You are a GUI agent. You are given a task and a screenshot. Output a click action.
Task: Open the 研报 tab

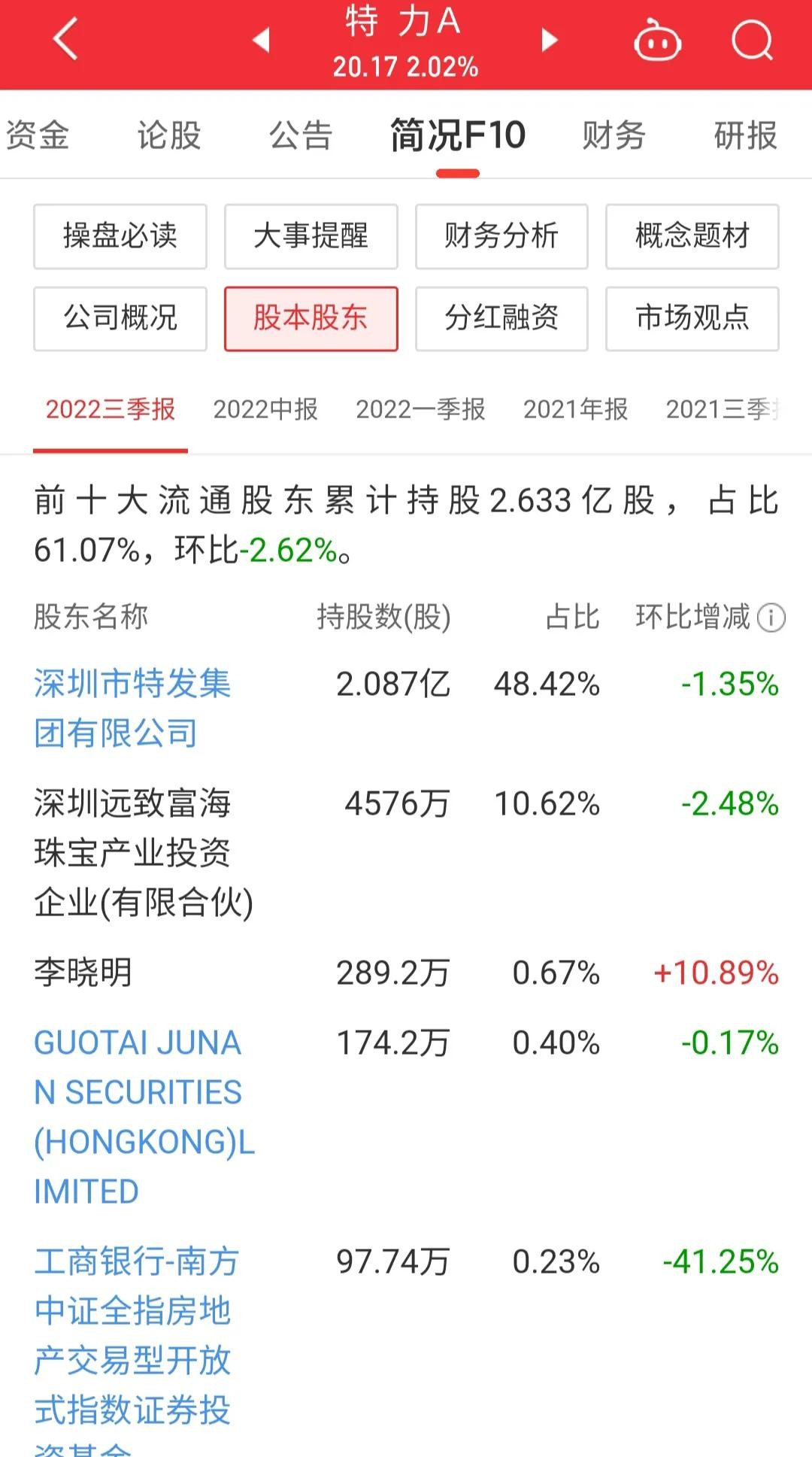point(745,136)
